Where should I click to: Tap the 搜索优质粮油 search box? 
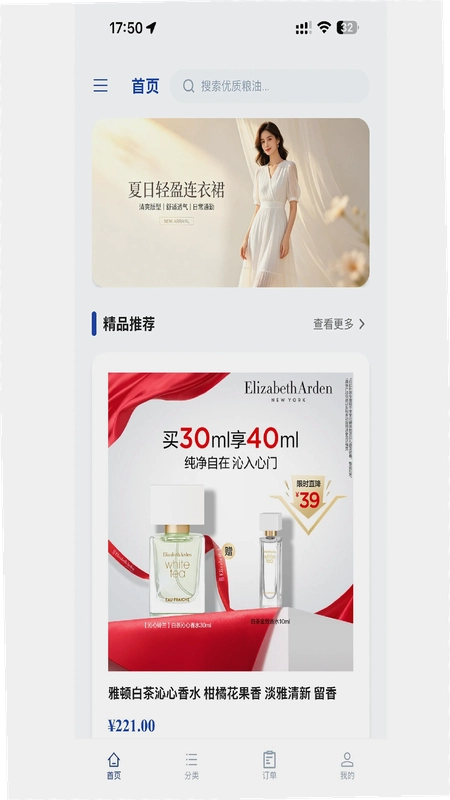pos(269,86)
